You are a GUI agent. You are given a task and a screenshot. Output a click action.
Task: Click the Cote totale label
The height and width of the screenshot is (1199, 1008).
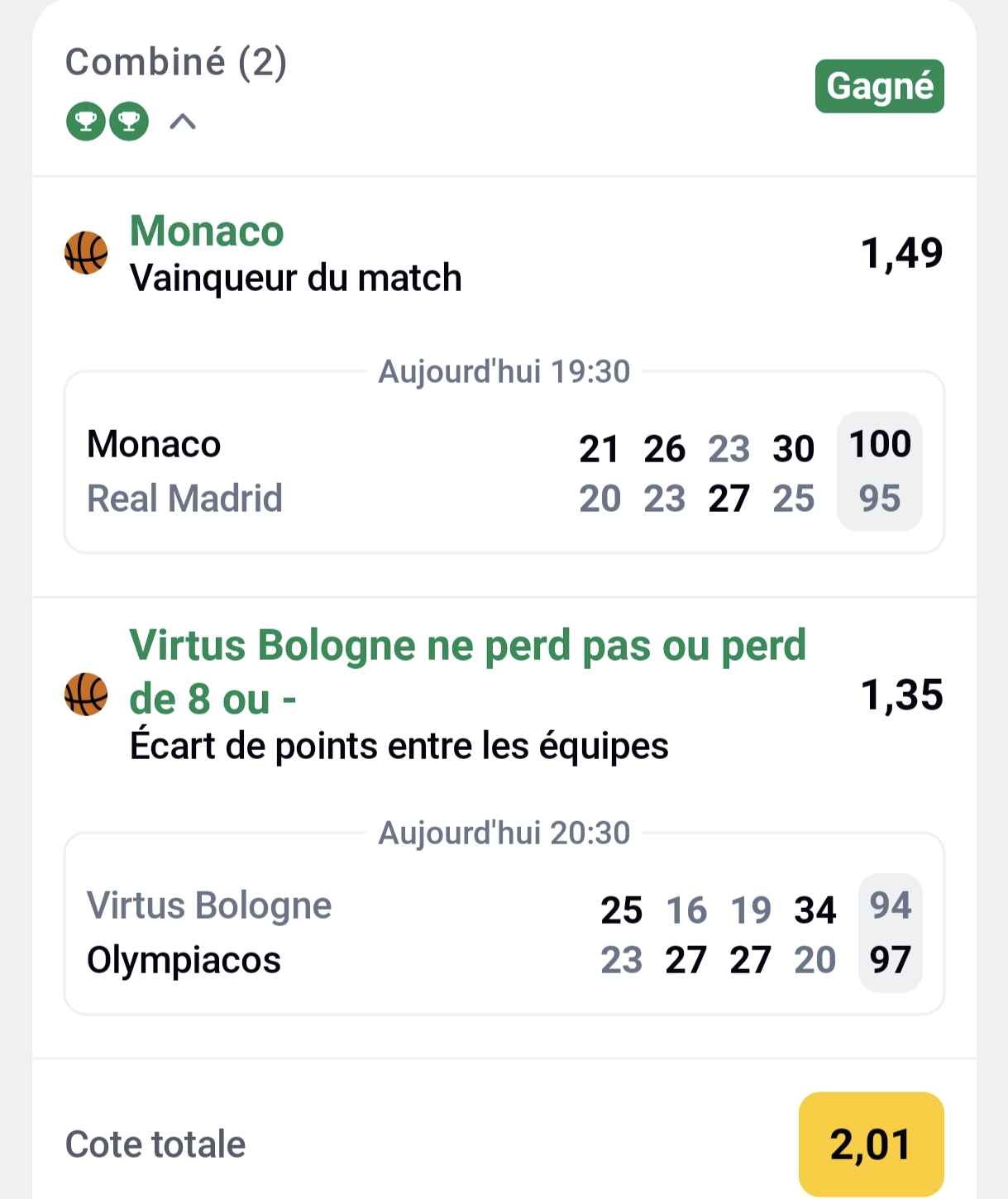155,1144
